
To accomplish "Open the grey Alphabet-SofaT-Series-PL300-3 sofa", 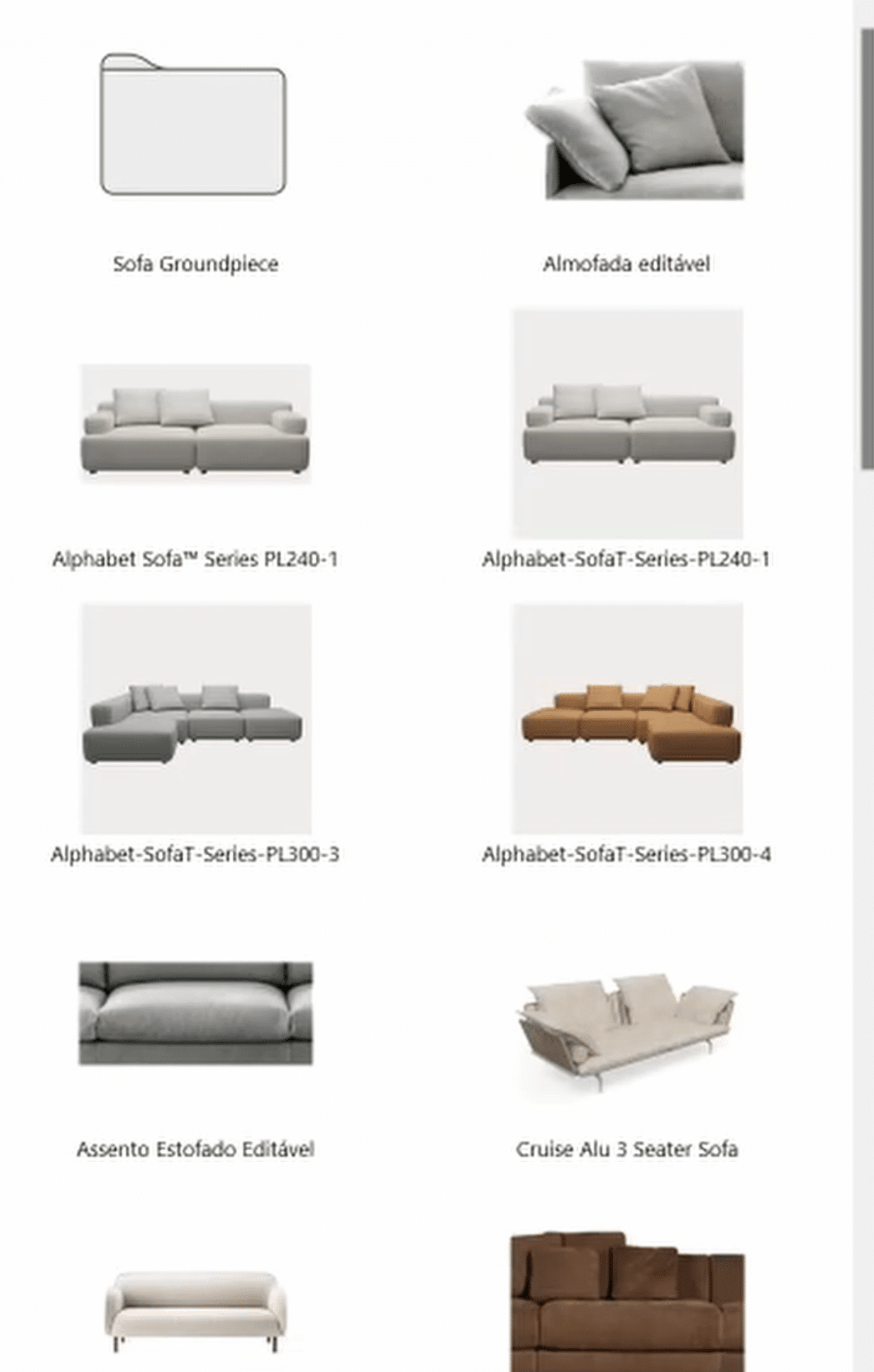I will click(x=196, y=718).
